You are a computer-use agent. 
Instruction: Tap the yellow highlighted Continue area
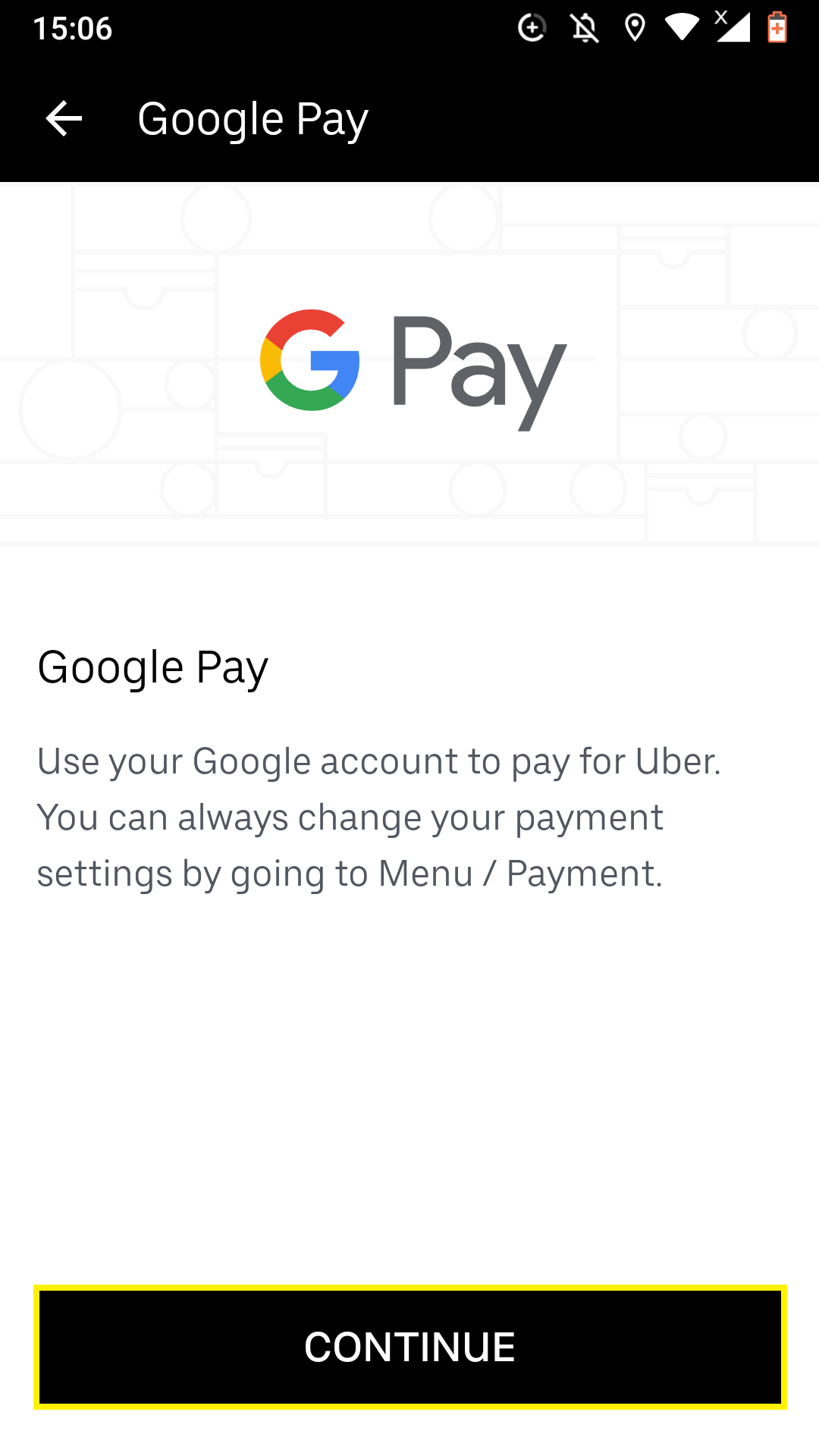pos(409,1347)
